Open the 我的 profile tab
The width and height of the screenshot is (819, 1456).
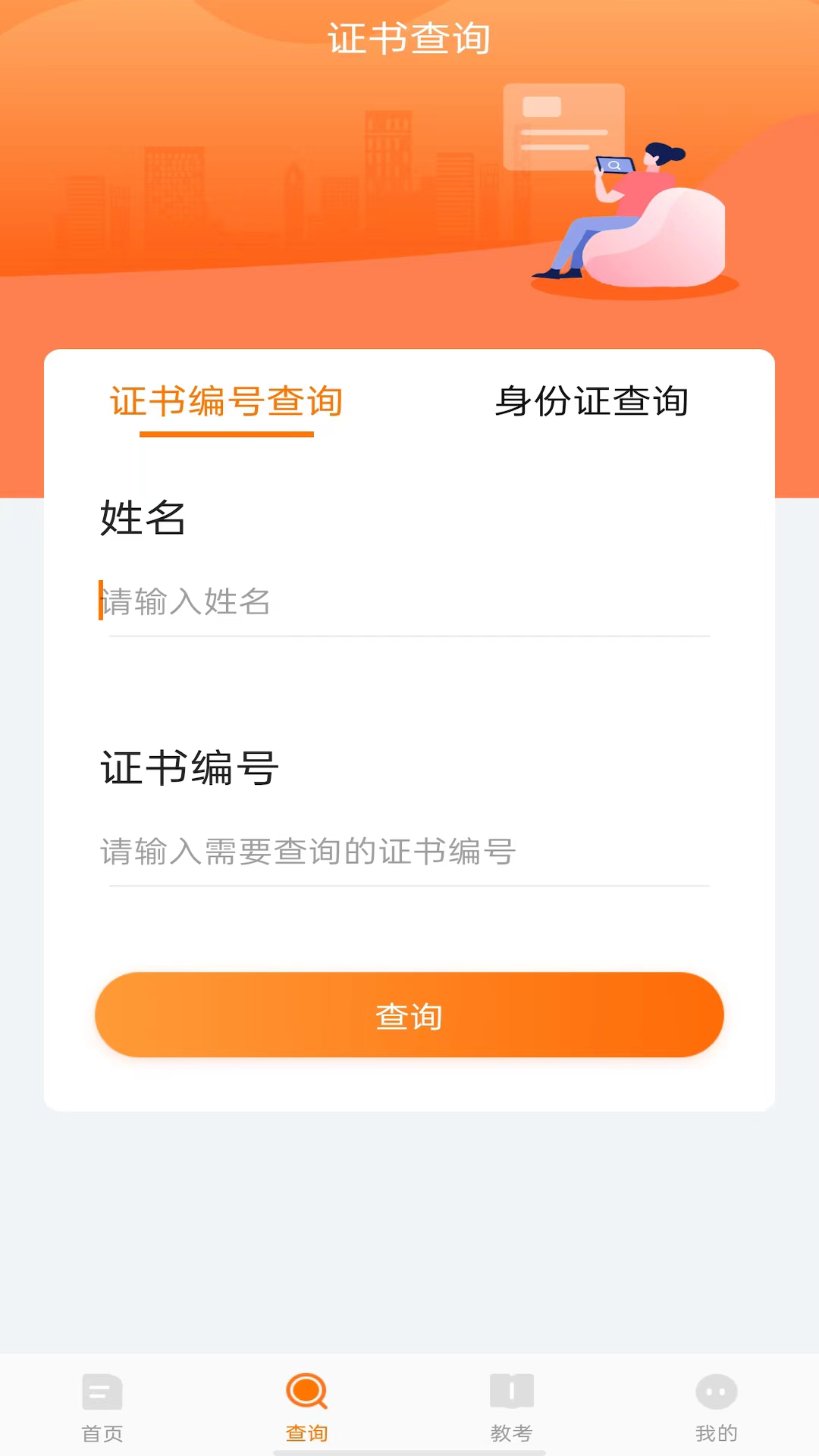tap(716, 1407)
